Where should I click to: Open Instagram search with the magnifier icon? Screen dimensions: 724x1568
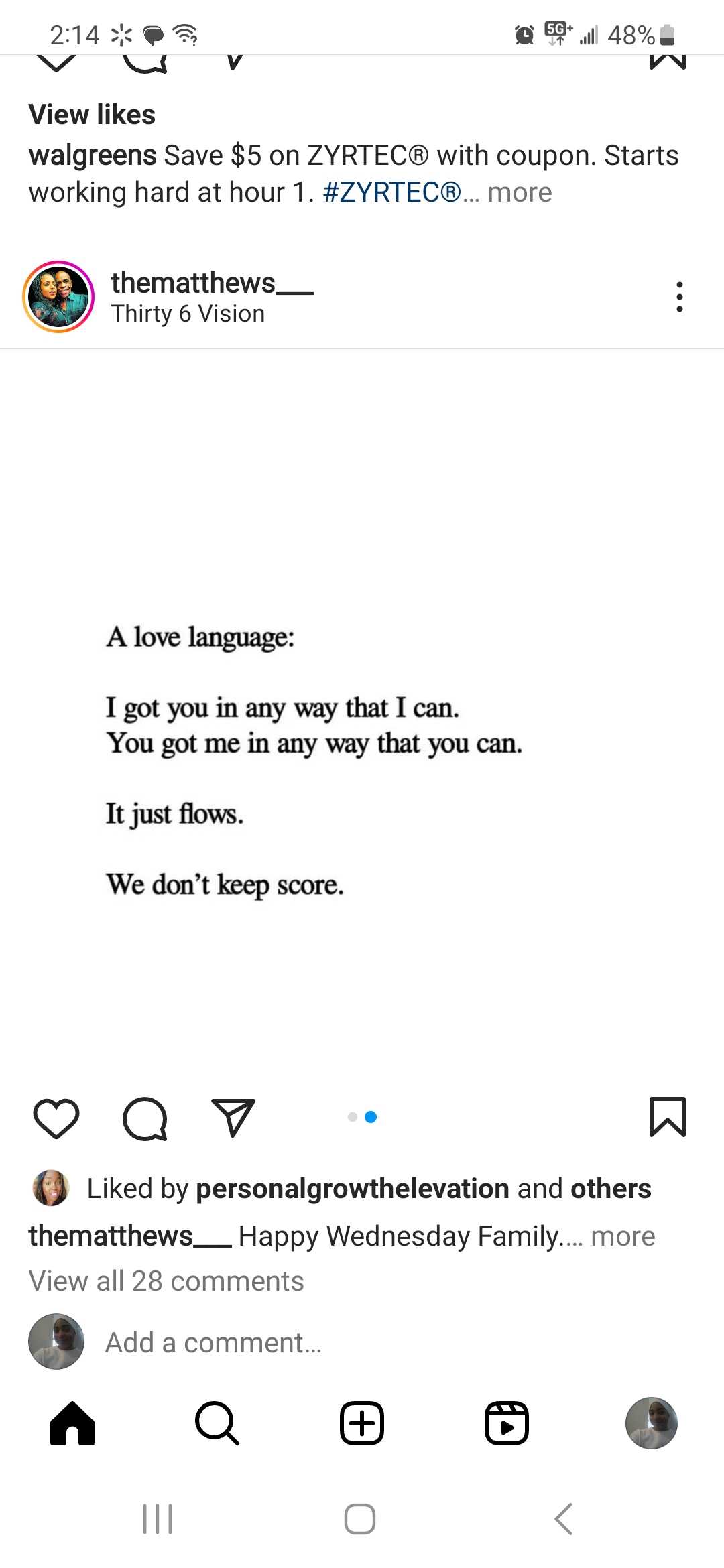217,1423
